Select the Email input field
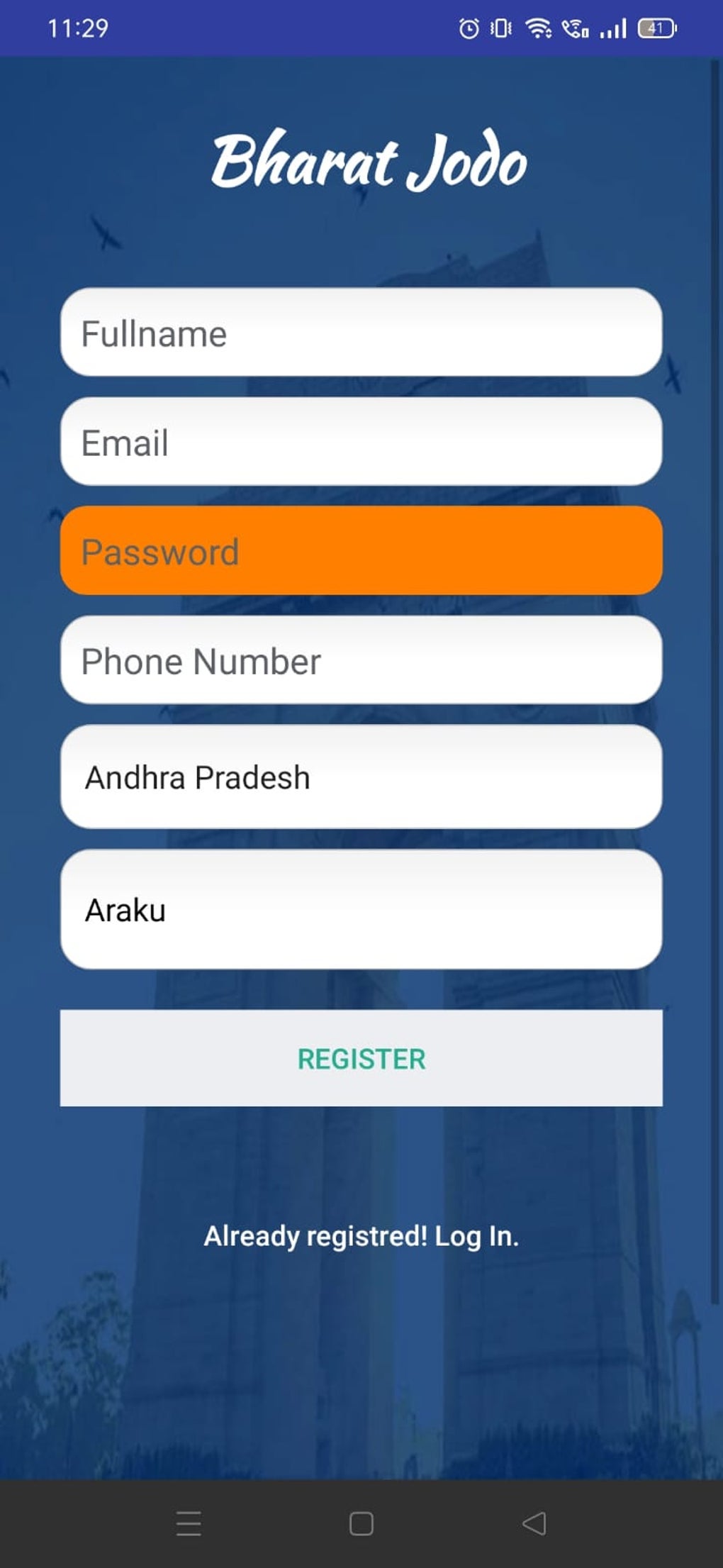 361,442
